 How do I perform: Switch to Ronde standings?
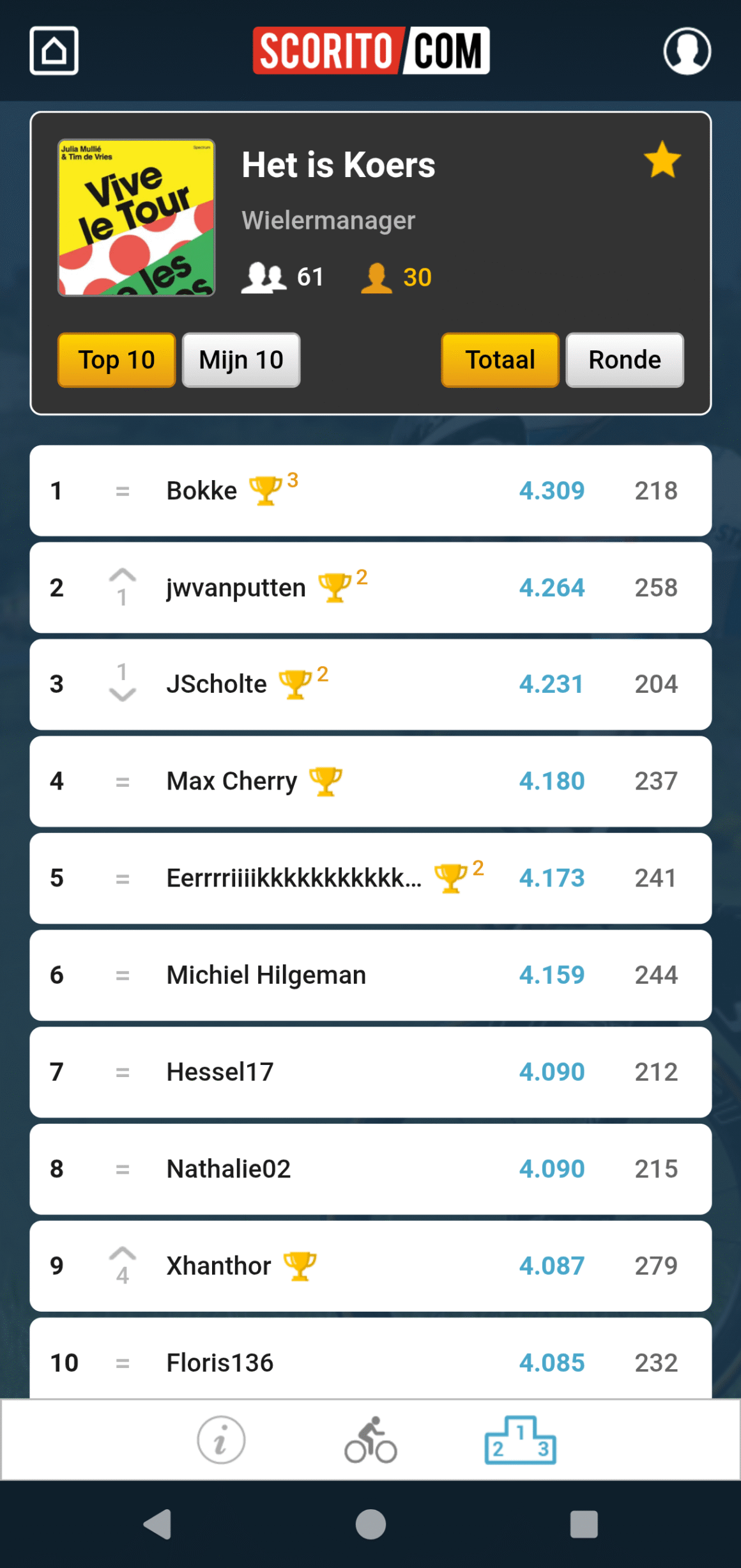[624, 360]
